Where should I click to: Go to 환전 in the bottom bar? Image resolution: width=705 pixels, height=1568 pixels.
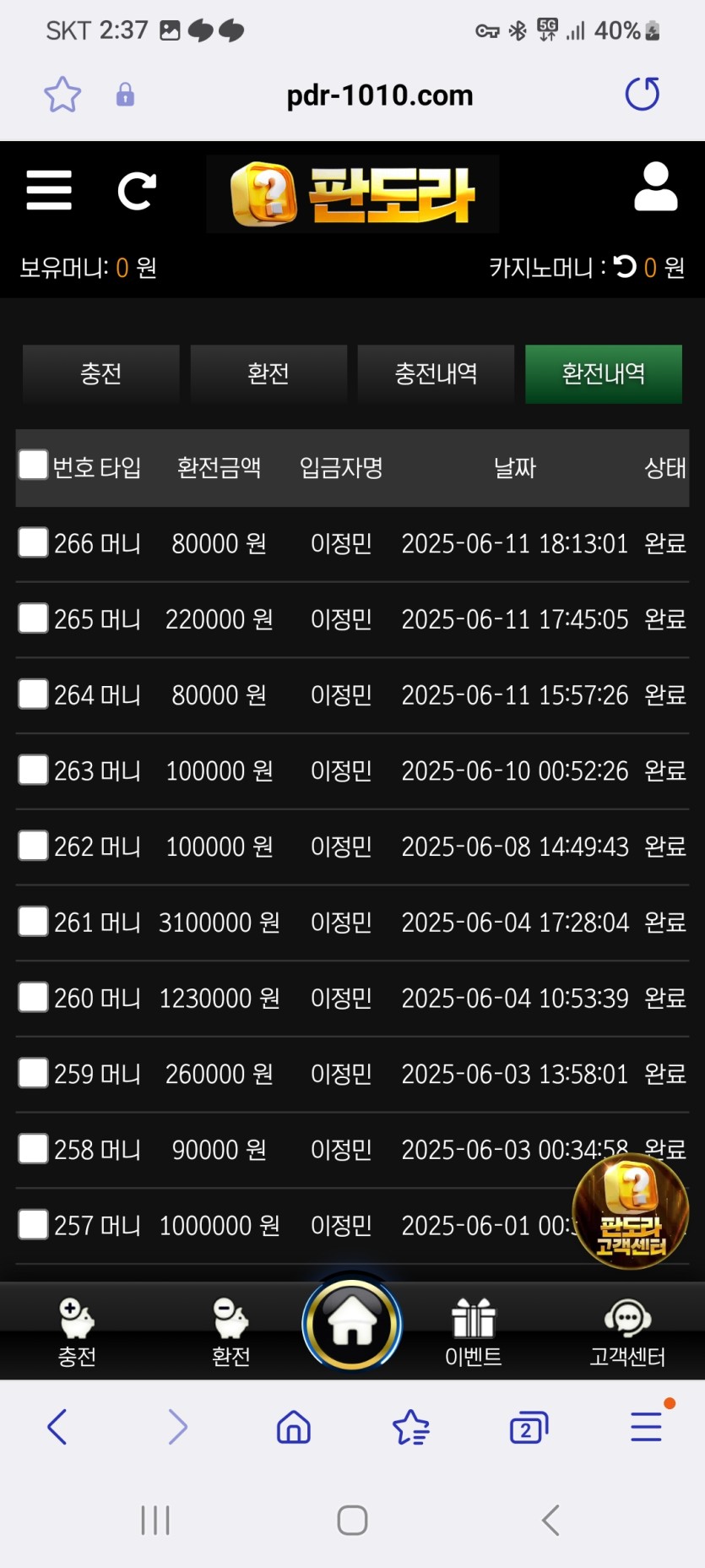[x=230, y=1331]
